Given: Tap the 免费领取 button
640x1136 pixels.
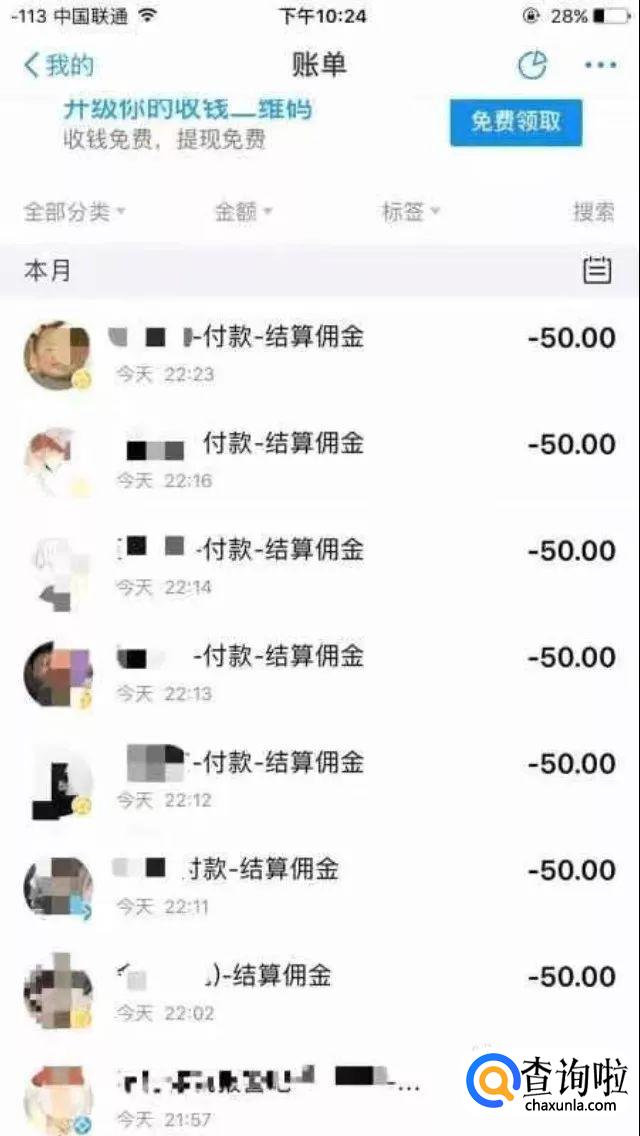Looking at the screenshot, I should point(515,122).
